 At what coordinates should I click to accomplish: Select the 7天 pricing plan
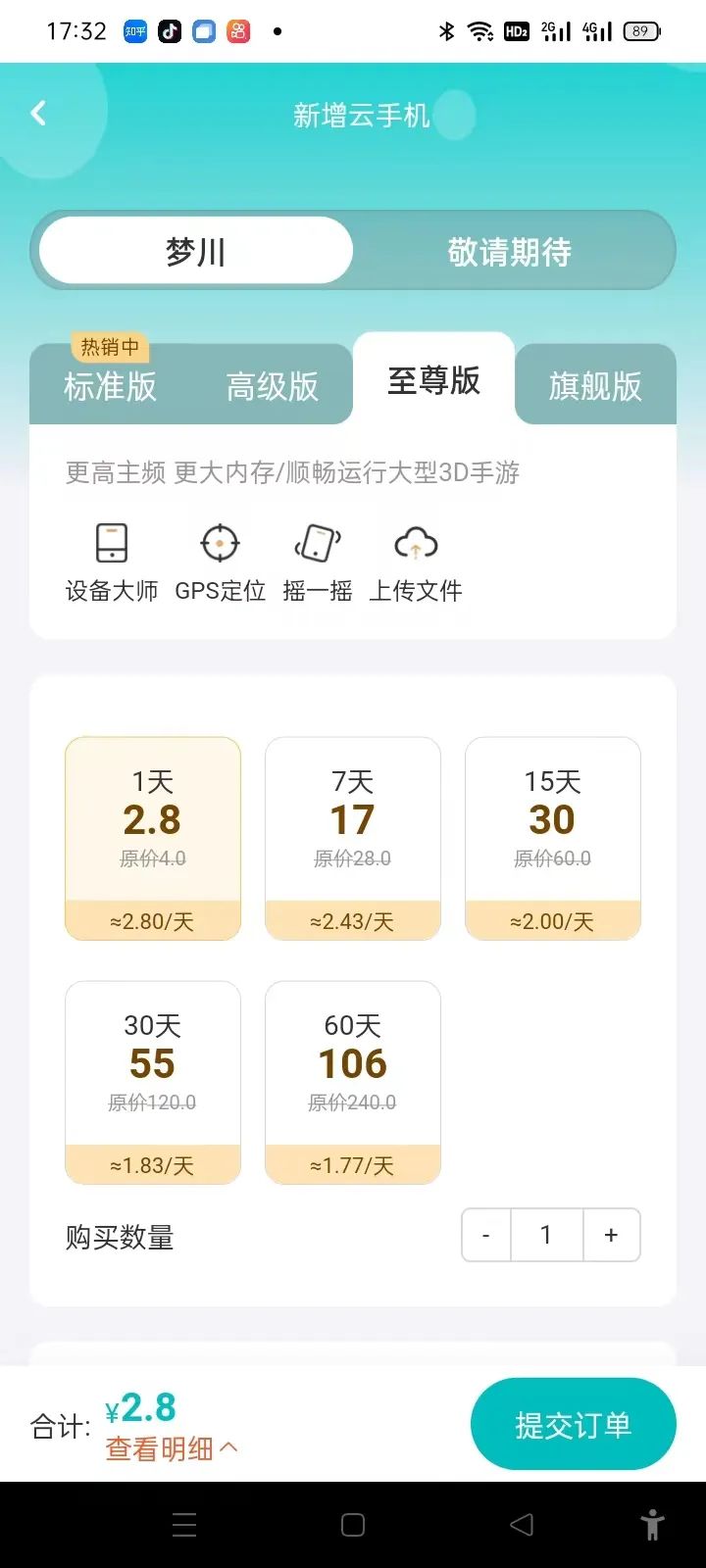[x=352, y=838]
